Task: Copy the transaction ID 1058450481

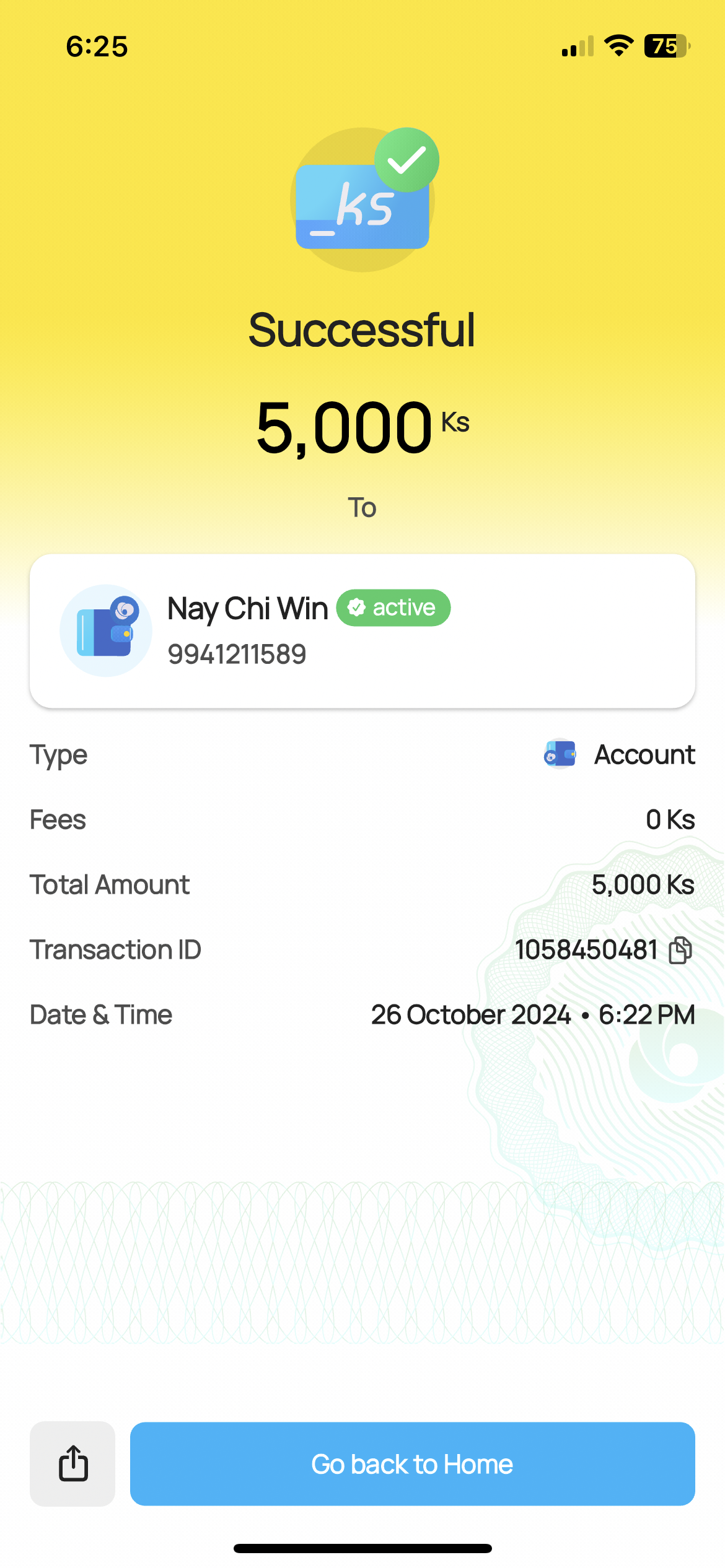Action: (x=680, y=950)
